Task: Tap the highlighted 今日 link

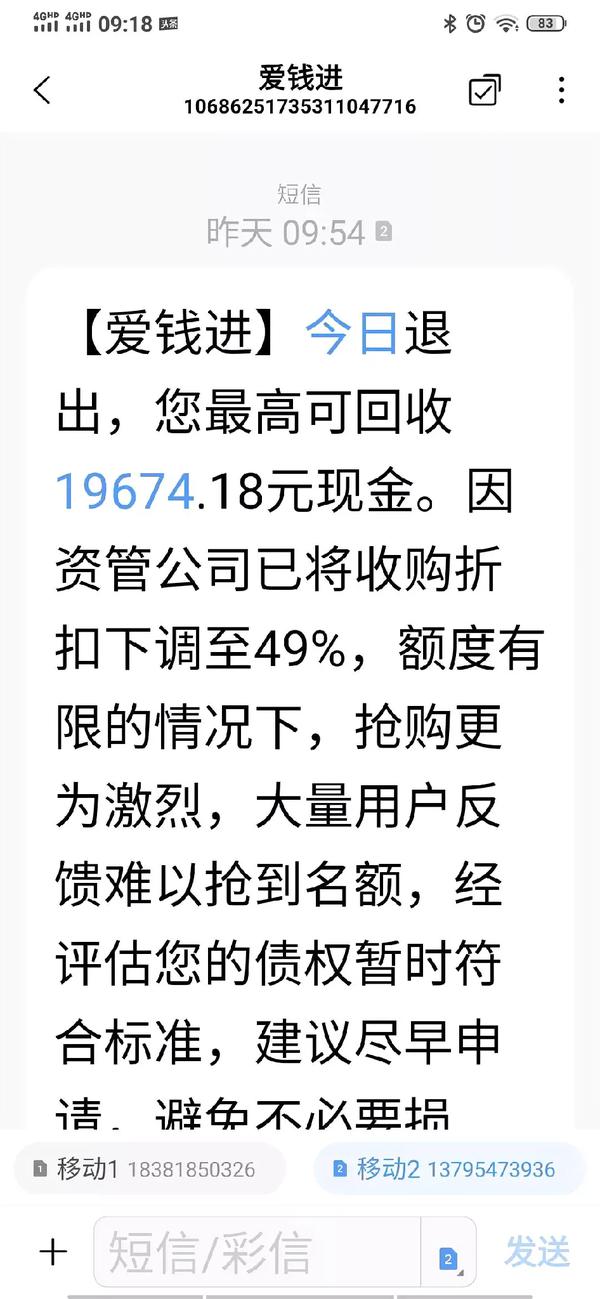Action: tap(352, 333)
